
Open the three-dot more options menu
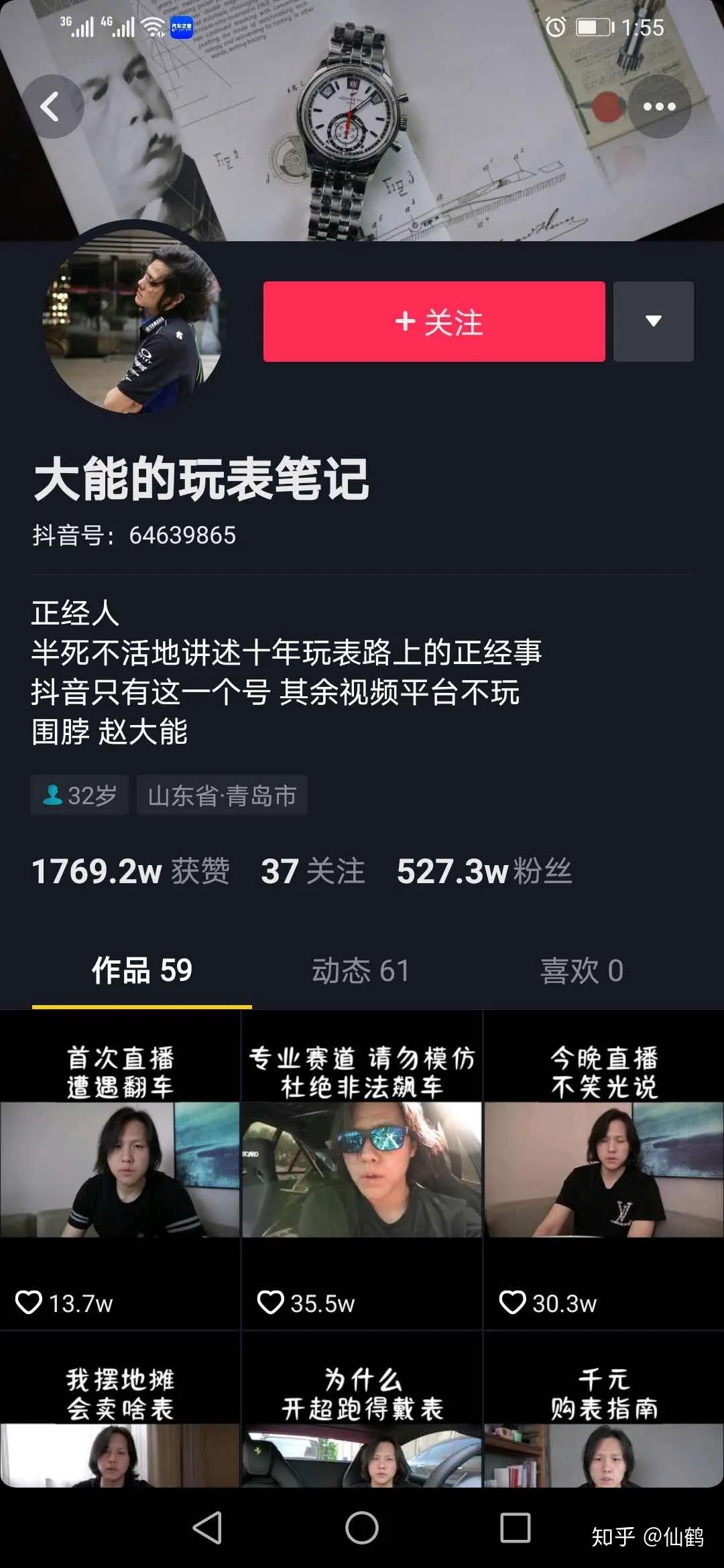click(x=659, y=107)
